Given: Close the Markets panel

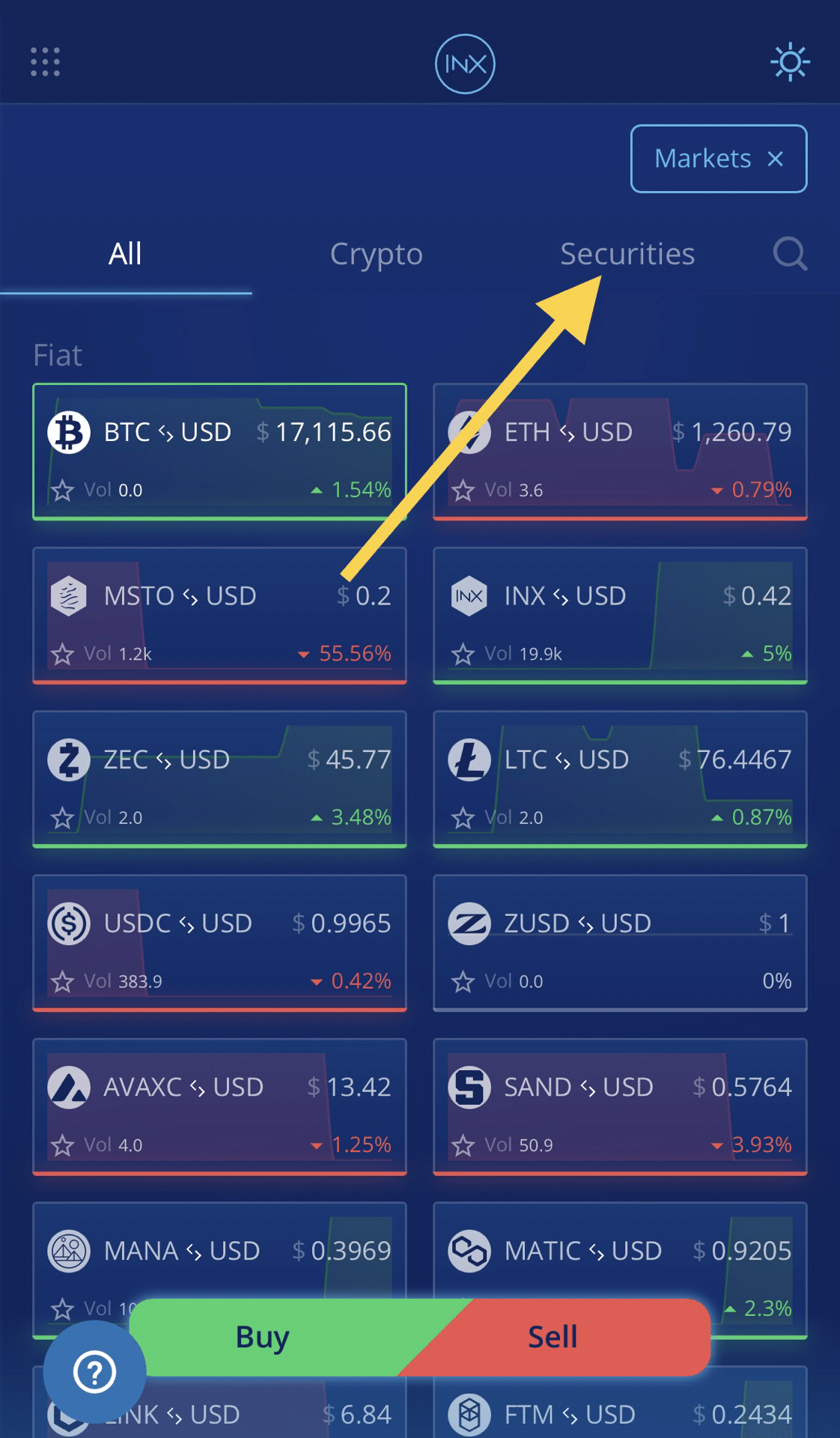Looking at the screenshot, I should pyautogui.click(x=776, y=159).
